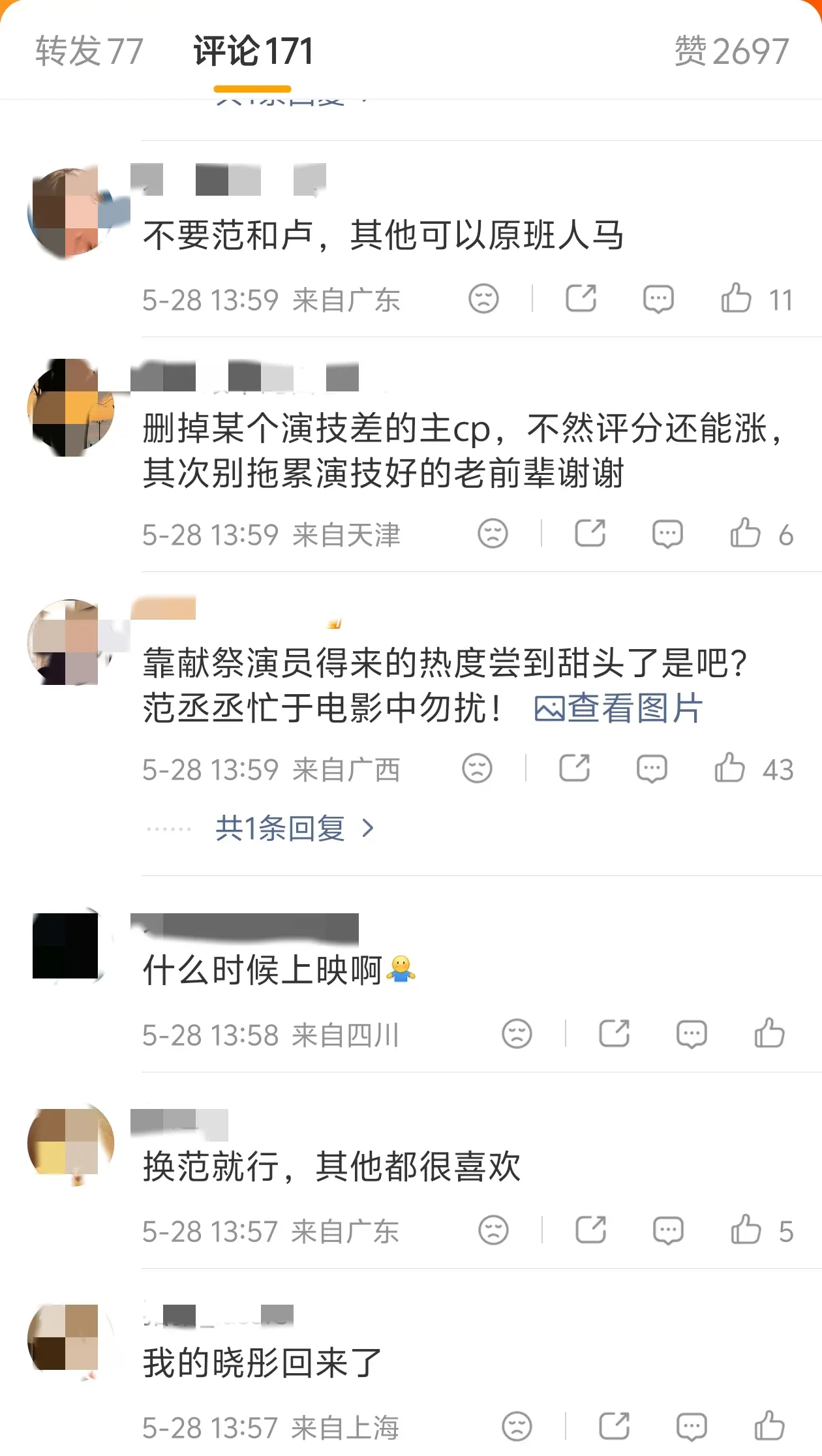This screenshot has height=1456, width=822.
Task: Reply to the comment 换范就行
Action: tap(668, 1230)
